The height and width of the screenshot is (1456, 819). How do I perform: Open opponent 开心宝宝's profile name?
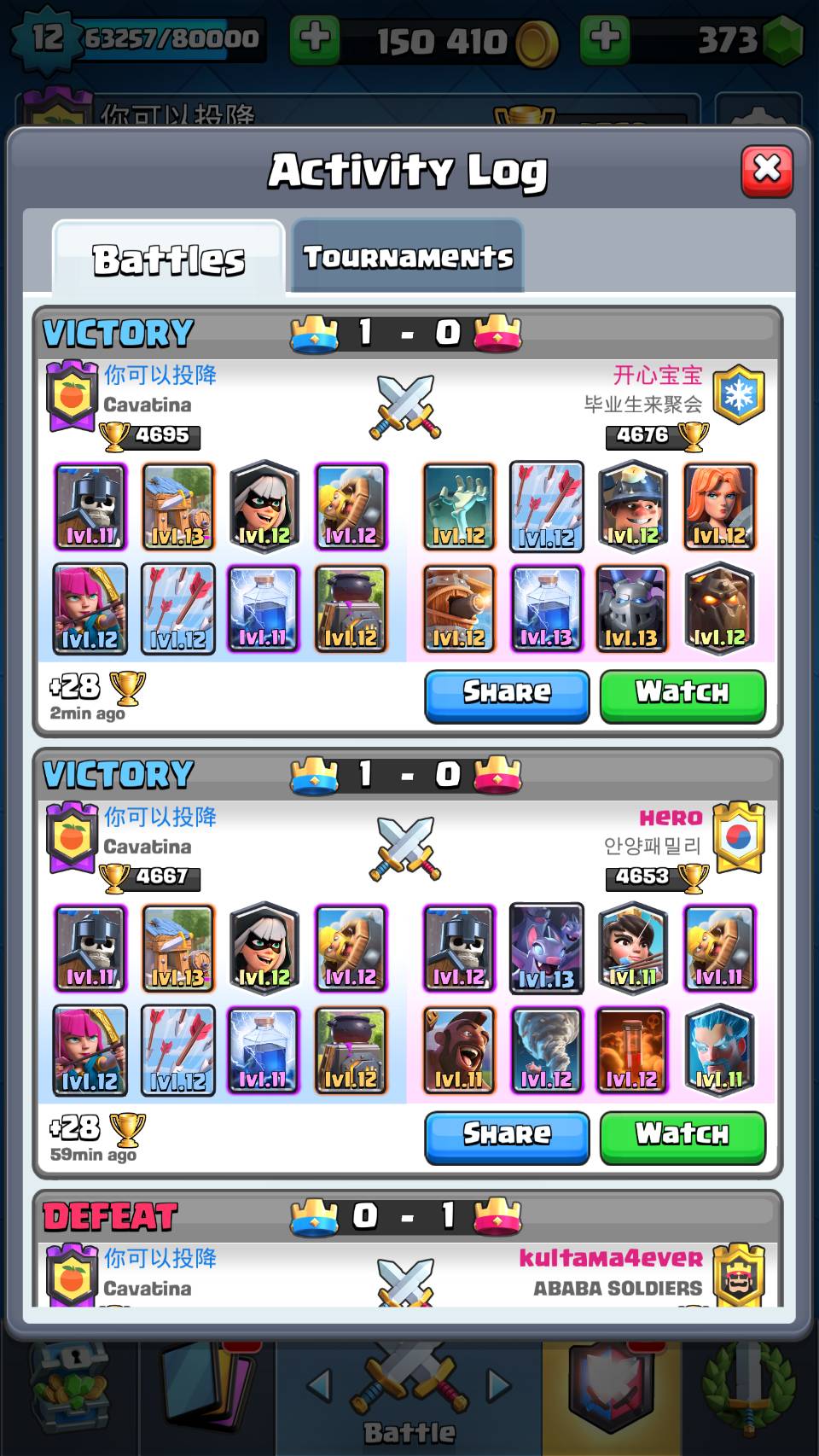point(657,376)
